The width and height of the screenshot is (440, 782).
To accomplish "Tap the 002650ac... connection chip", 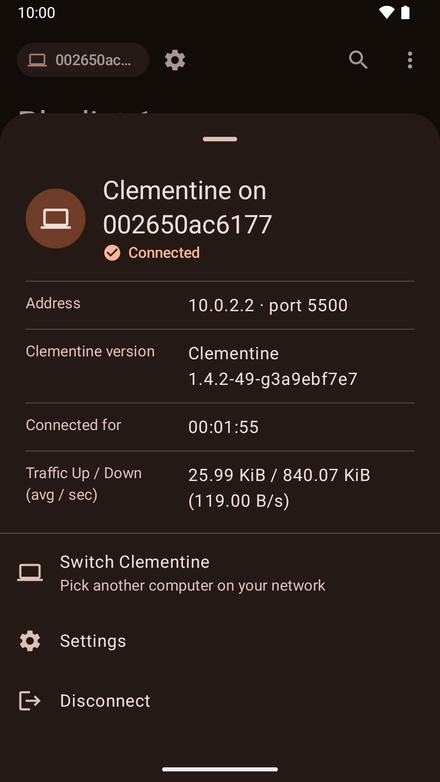I will click(83, 60).
